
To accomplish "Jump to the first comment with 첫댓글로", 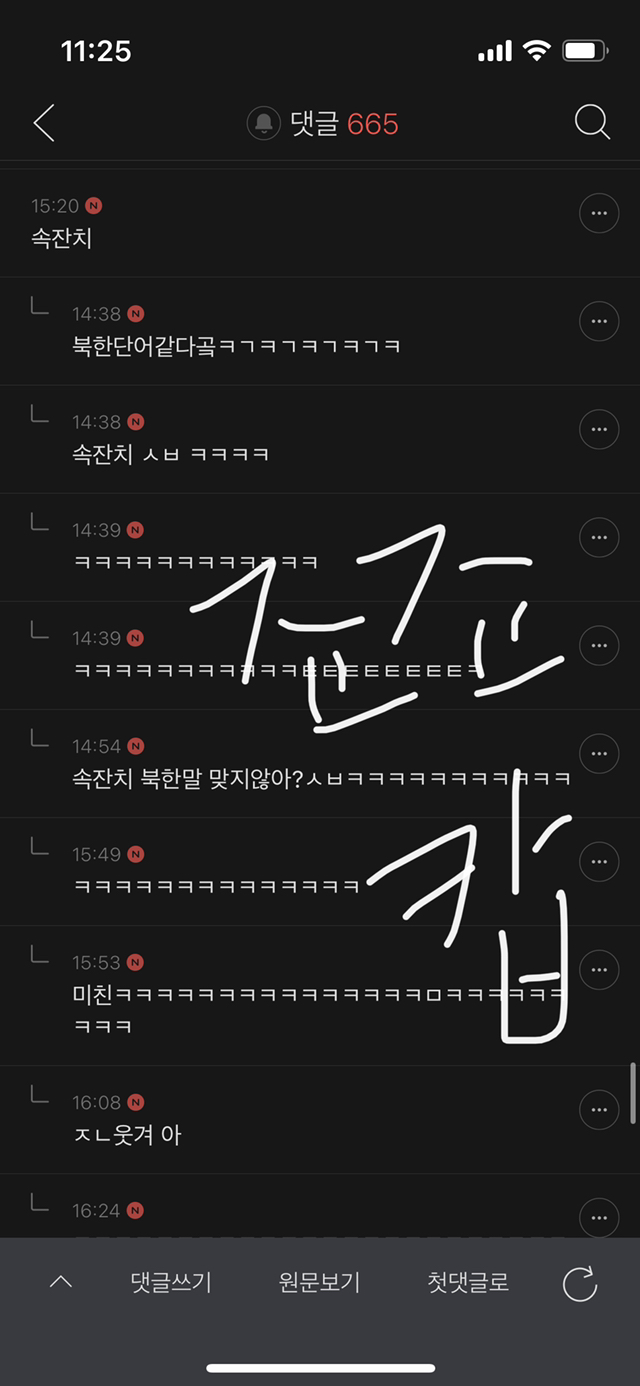I will coord(467,1282).
